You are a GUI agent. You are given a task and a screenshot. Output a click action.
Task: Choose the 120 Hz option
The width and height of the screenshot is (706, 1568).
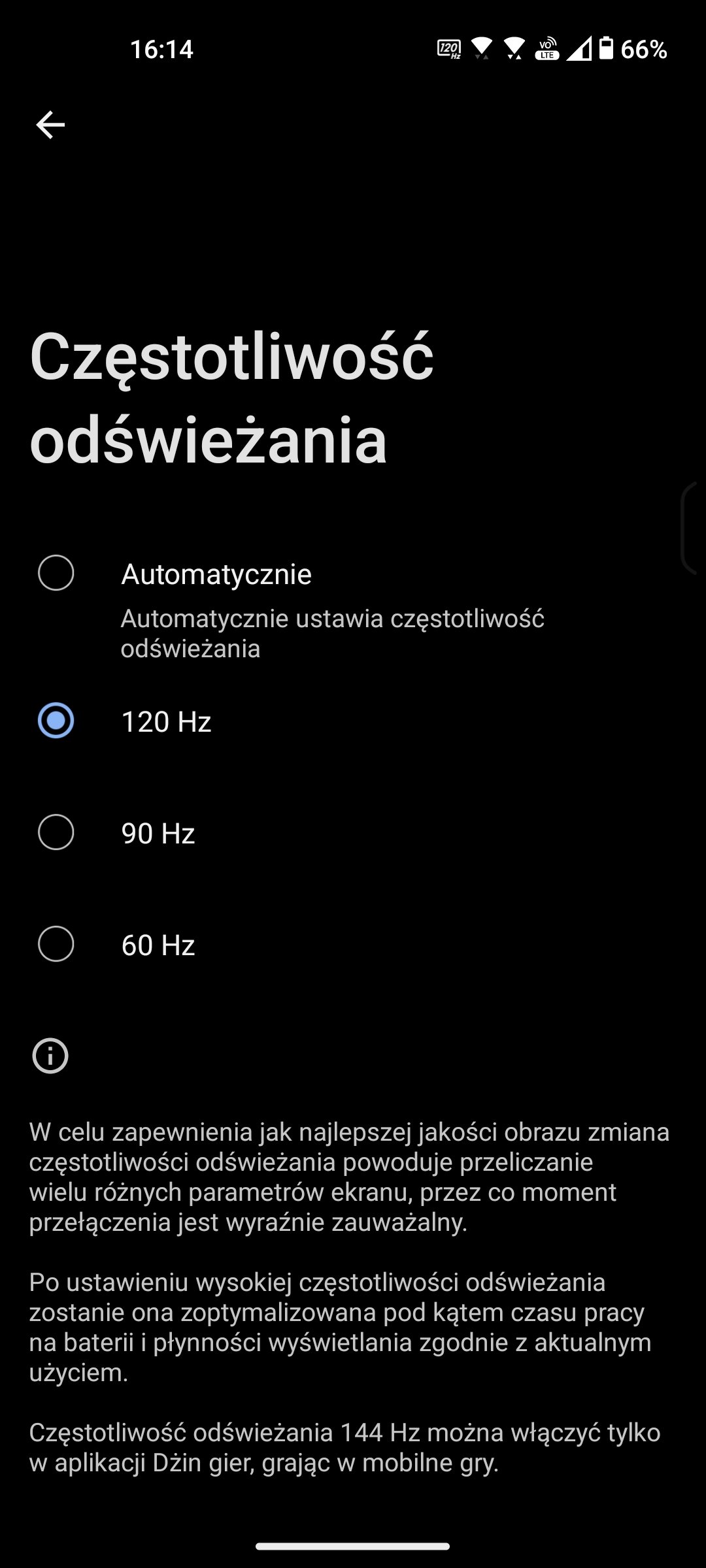coord(353,721)
